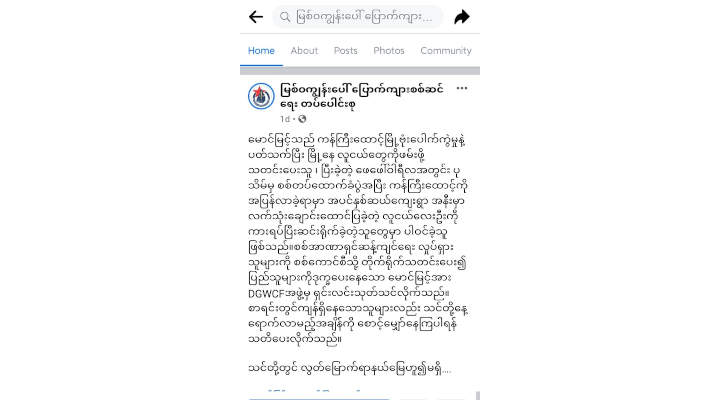Open the page's profile picture on the post
Viewport: 720px width, 400px height.
(x=262, y=97)
